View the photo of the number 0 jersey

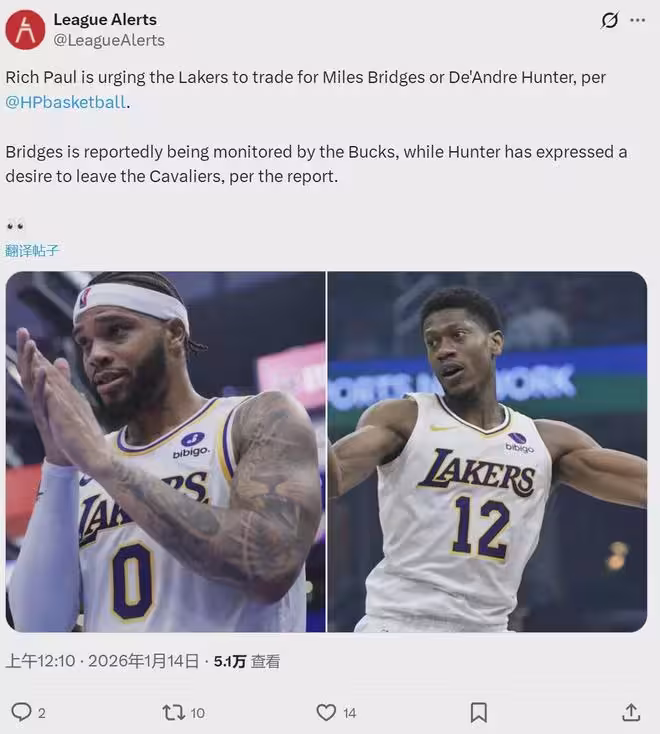point(165,451)
